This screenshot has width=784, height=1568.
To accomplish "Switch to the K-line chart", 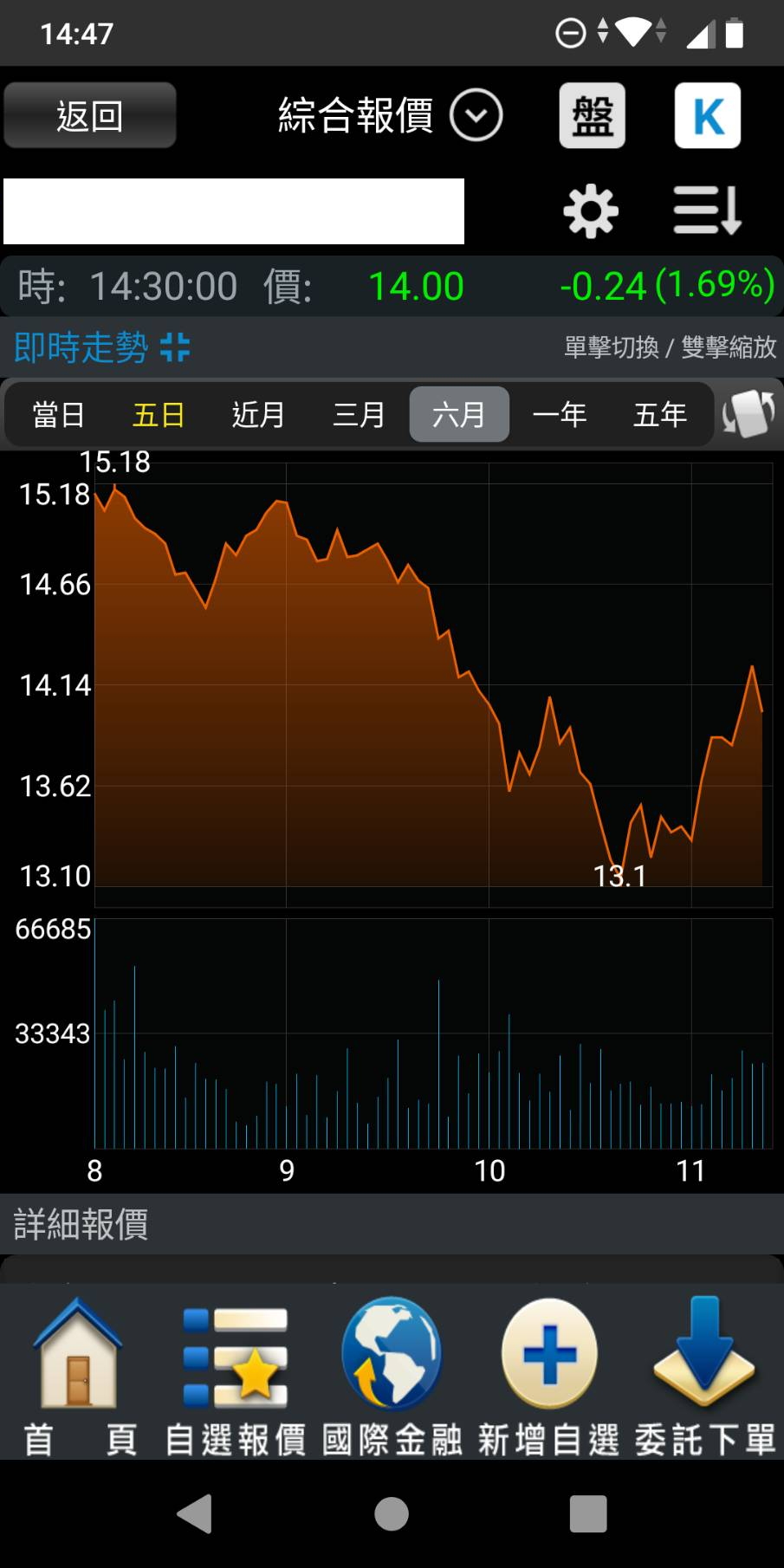I will point(708,115).
